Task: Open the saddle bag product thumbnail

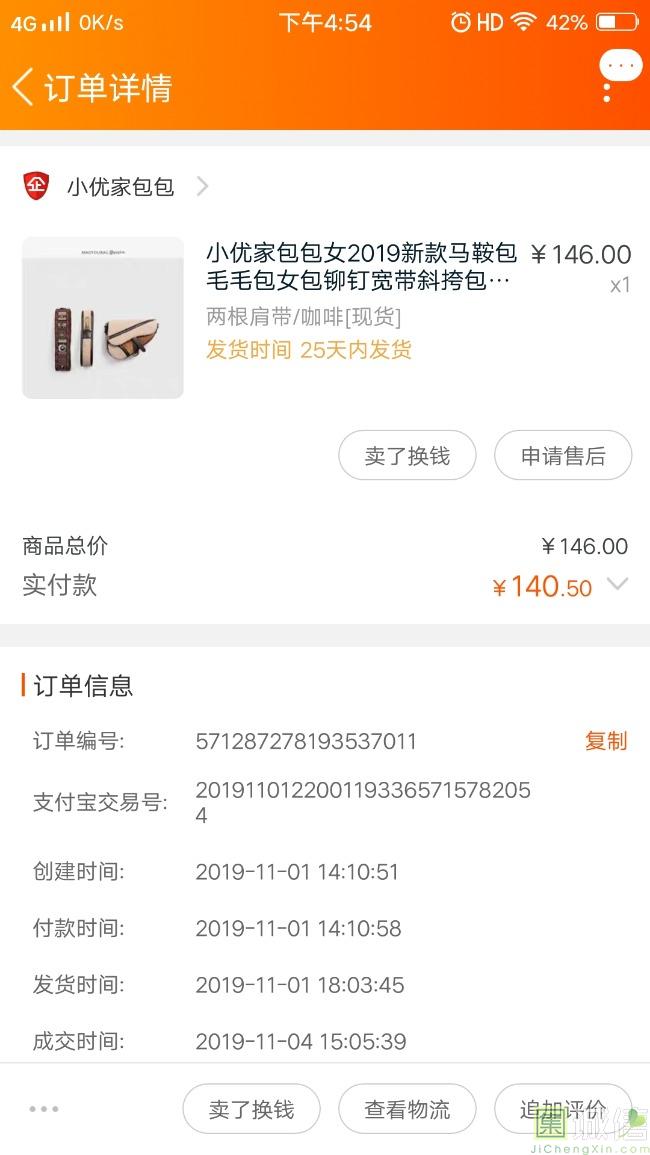Action: 103,318
